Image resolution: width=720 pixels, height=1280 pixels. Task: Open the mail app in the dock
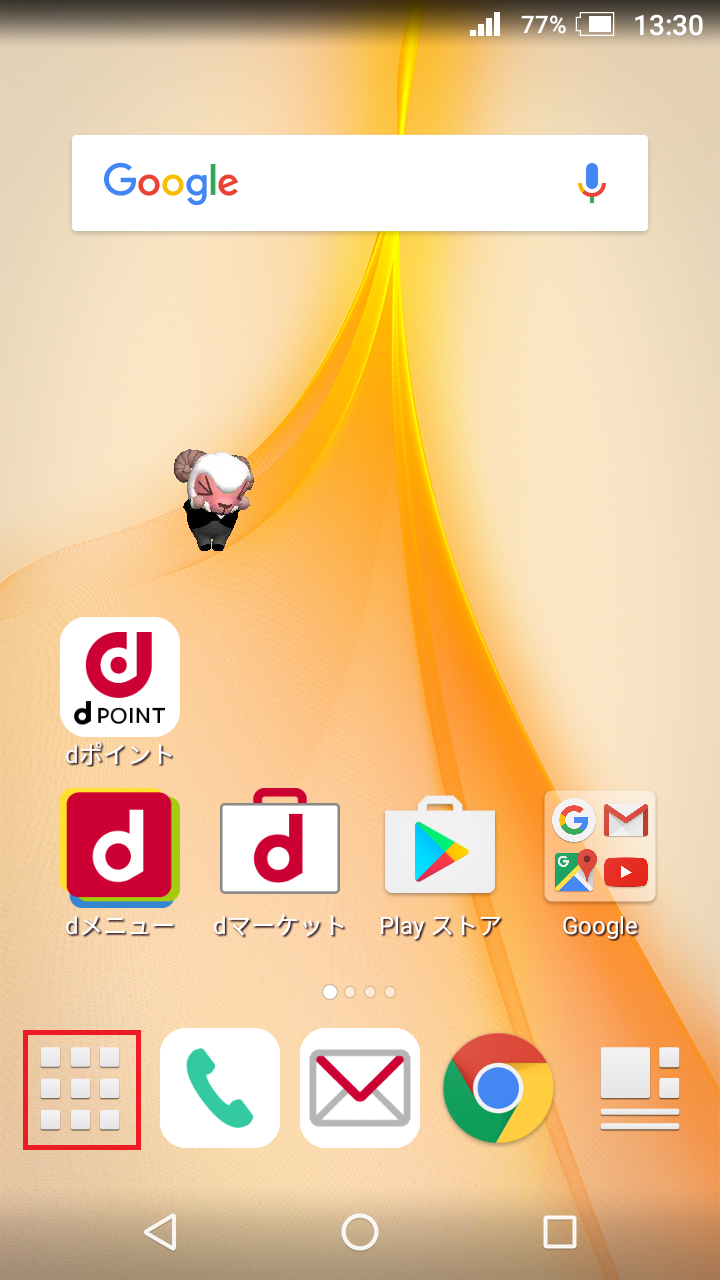[360, 1088]
